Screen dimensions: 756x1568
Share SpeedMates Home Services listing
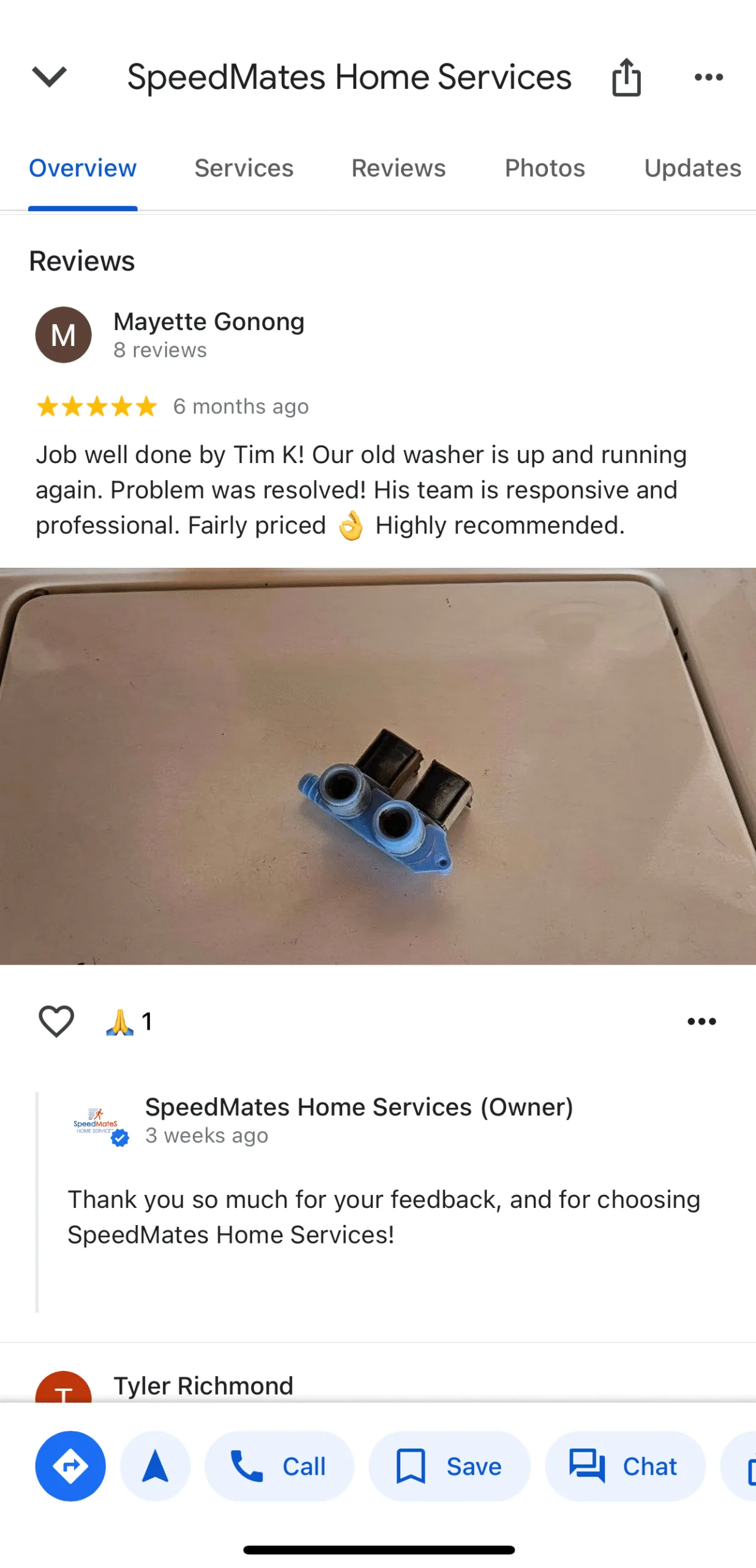[x=626, y=77]
